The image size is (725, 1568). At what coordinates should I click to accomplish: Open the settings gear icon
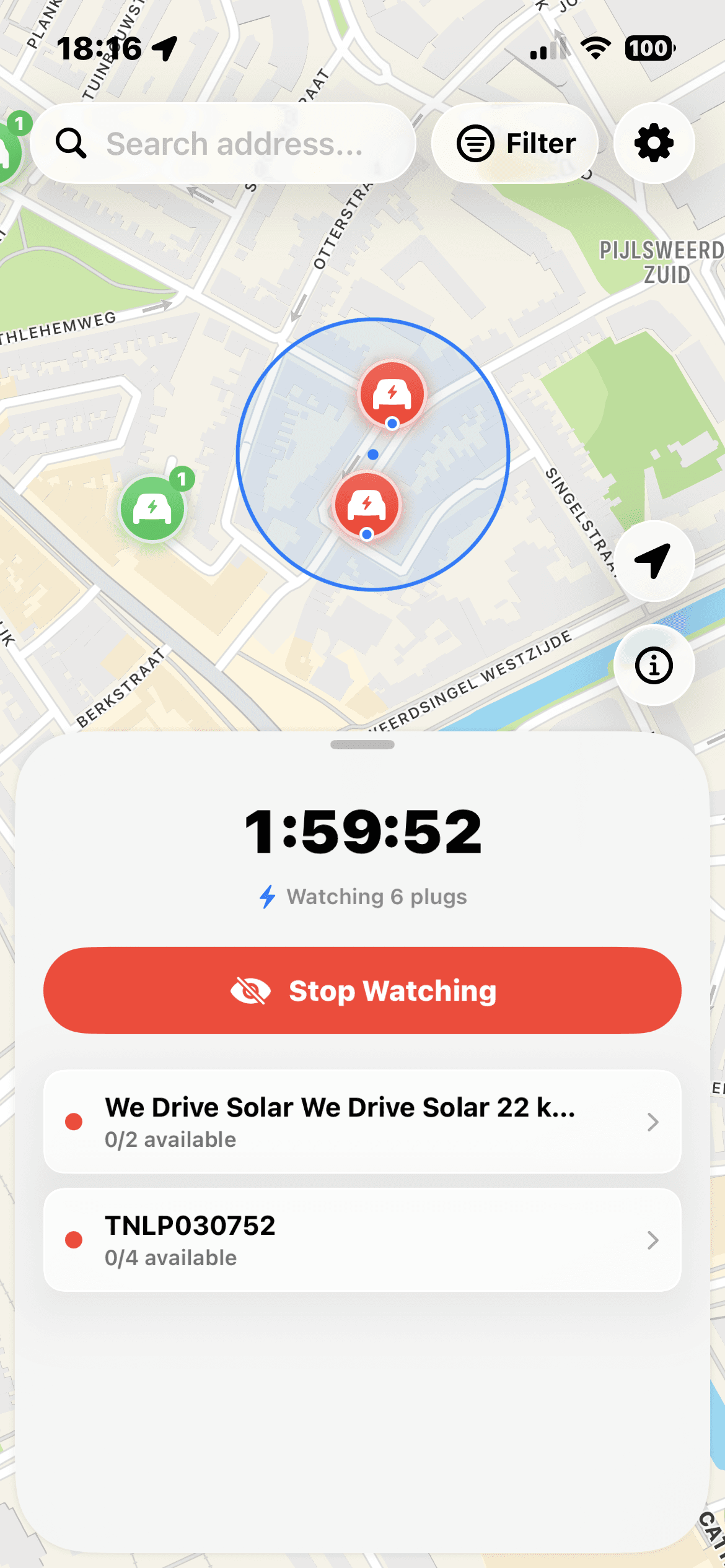click(x=654, y=142)
